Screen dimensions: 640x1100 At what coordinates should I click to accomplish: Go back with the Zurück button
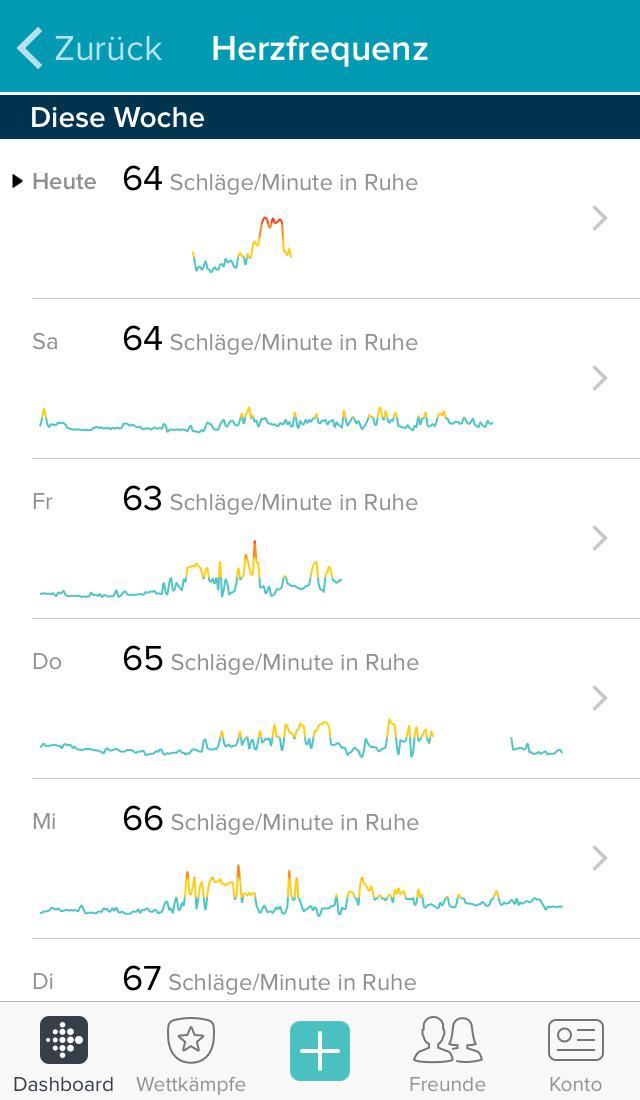89,48
